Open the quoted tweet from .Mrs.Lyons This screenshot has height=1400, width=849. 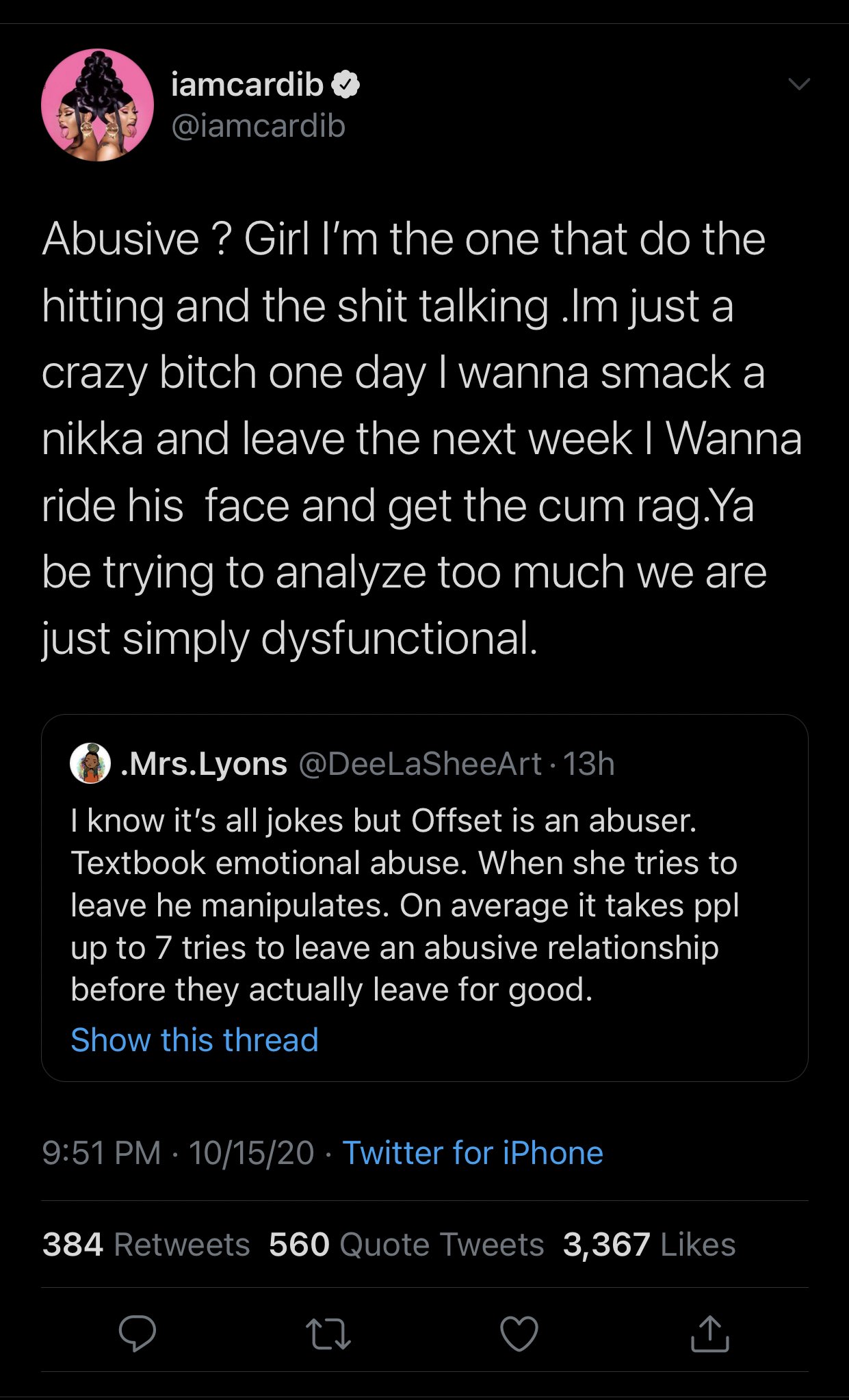424,896
